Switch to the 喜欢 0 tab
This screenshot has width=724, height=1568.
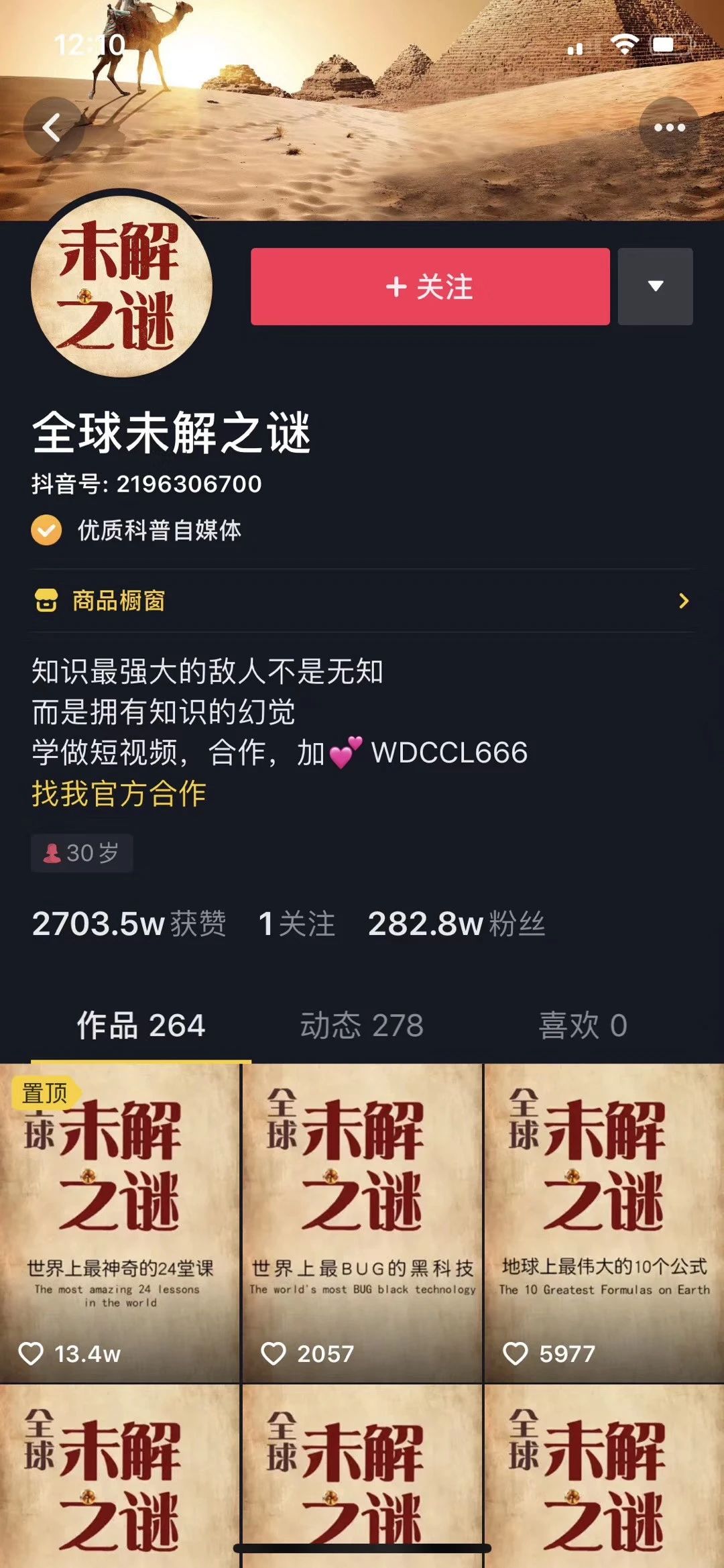point(583,1025)
